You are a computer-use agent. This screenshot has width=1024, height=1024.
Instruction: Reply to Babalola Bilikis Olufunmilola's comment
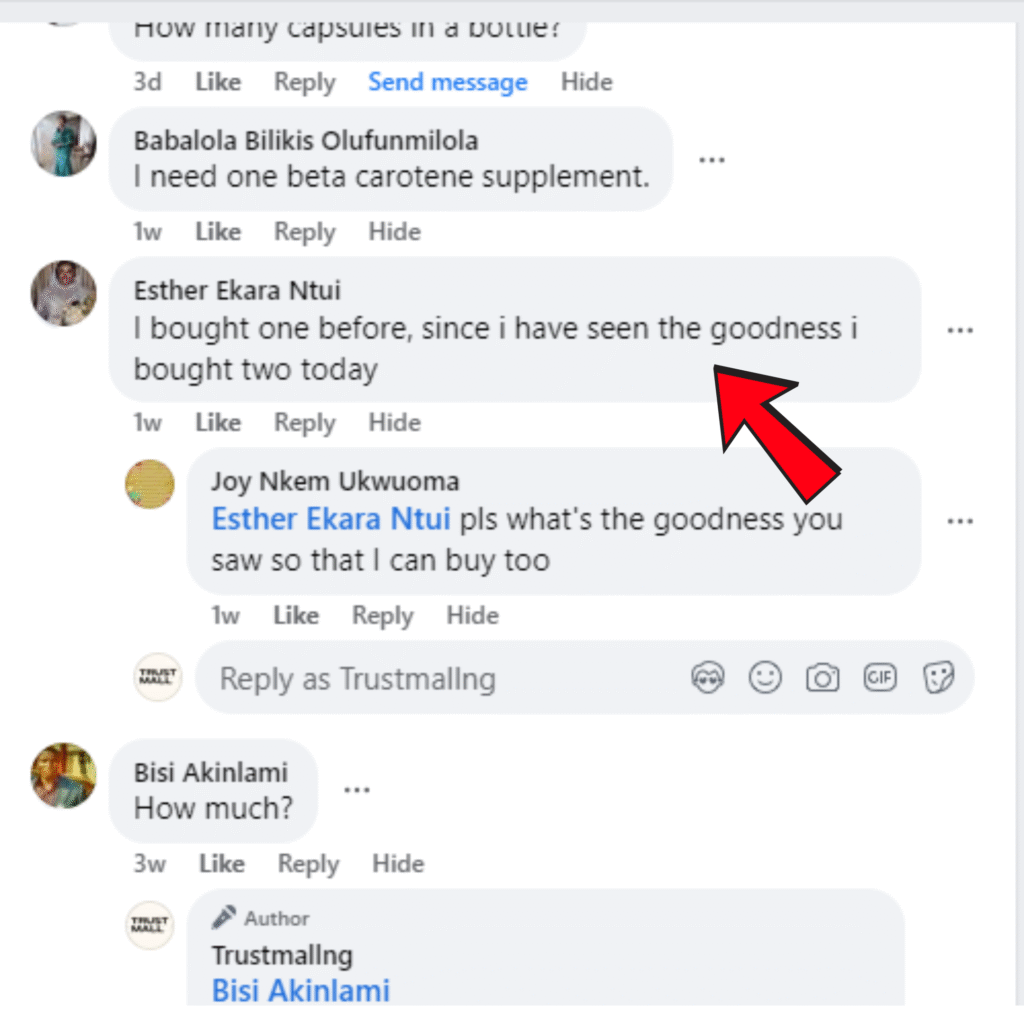304,232
